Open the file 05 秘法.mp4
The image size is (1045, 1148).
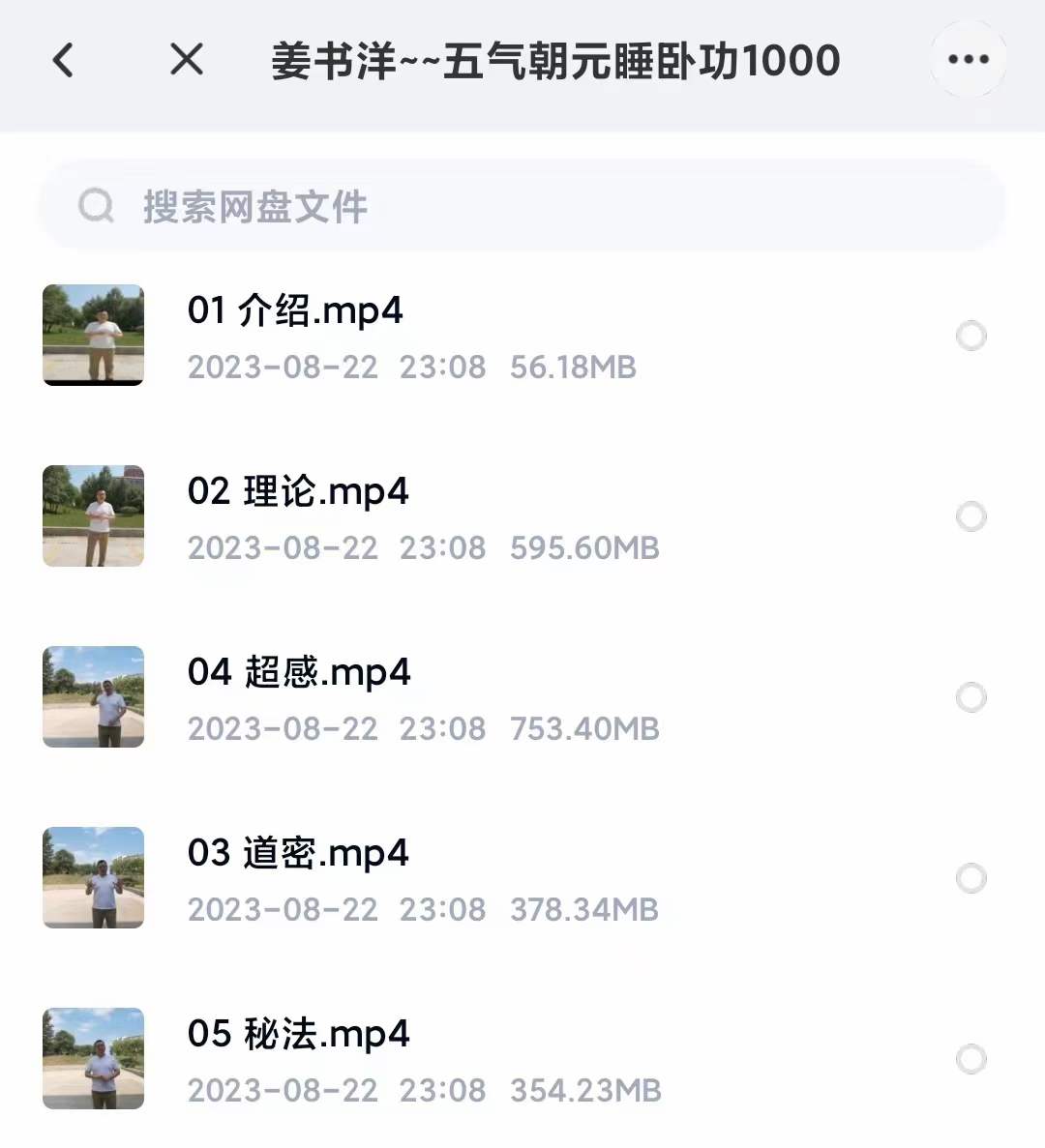point(298,1034)
